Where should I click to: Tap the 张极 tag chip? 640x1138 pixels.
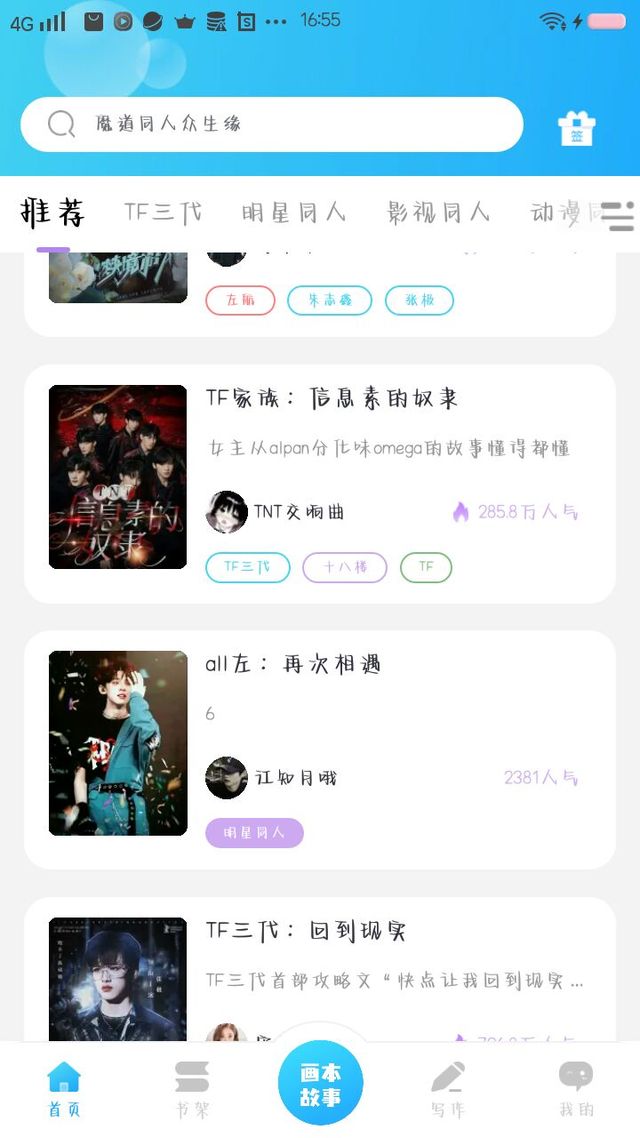pos(418,300)
